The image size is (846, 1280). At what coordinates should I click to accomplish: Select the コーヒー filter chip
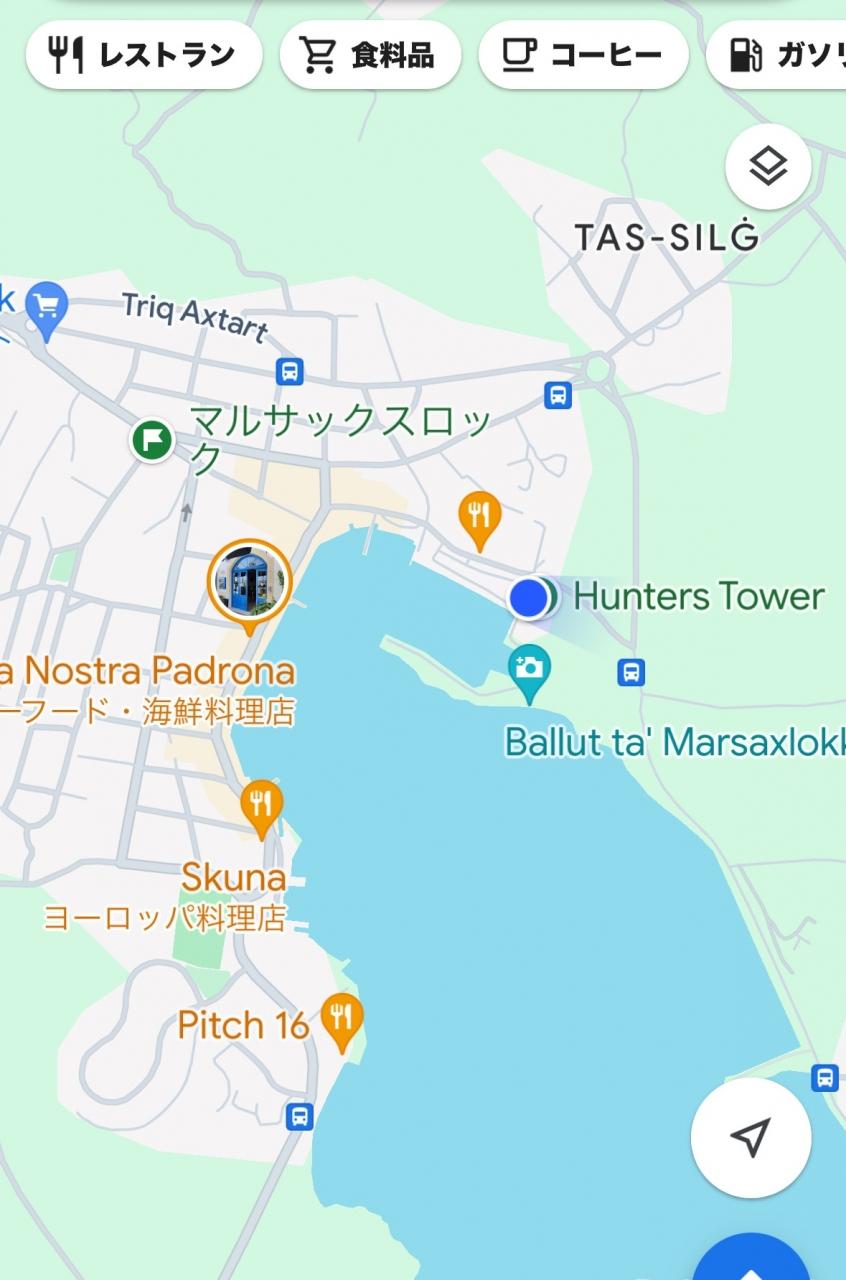tap(583, 56)
